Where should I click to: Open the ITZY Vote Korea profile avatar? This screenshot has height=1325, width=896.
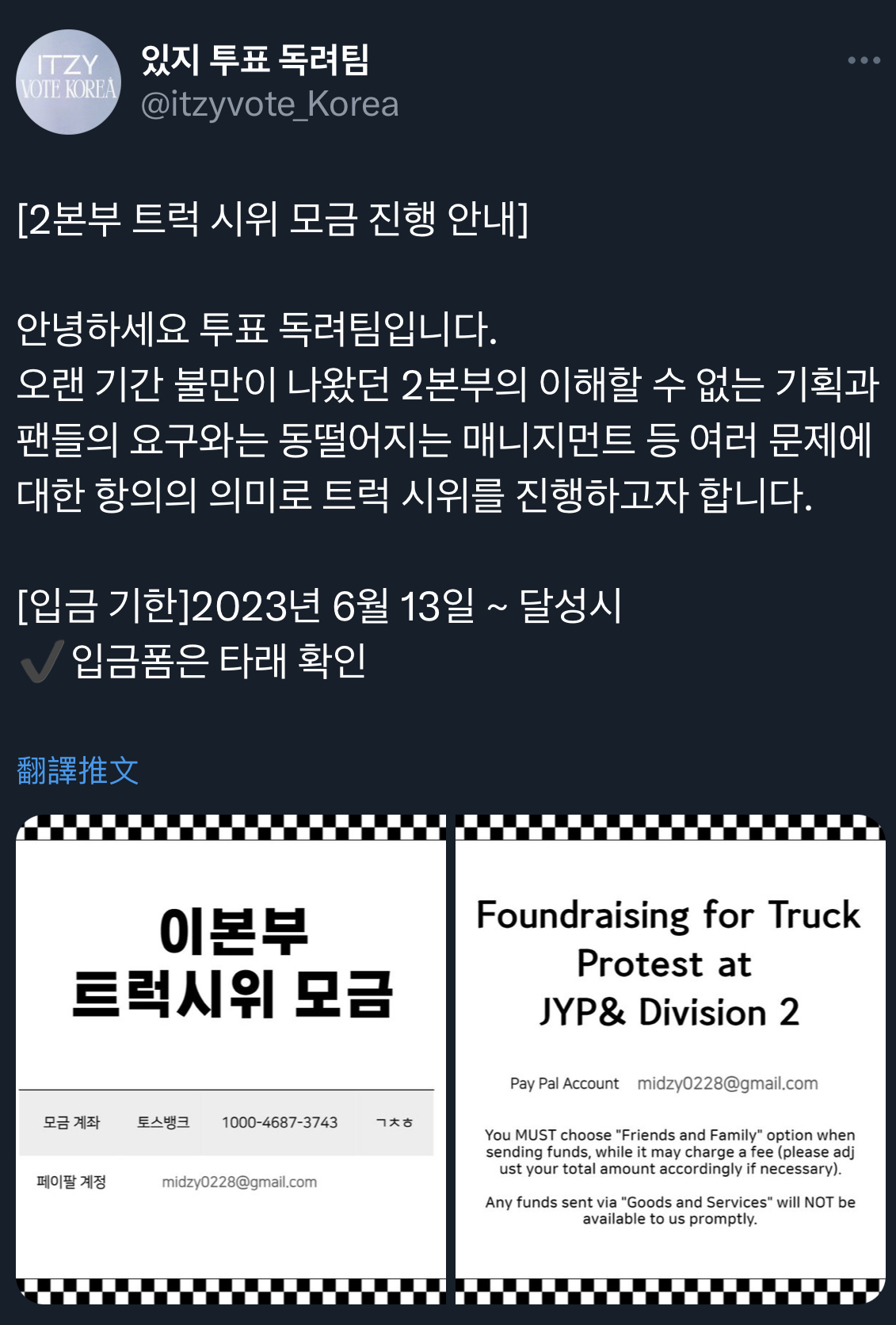pyautogui.click(x=68, y=82)
